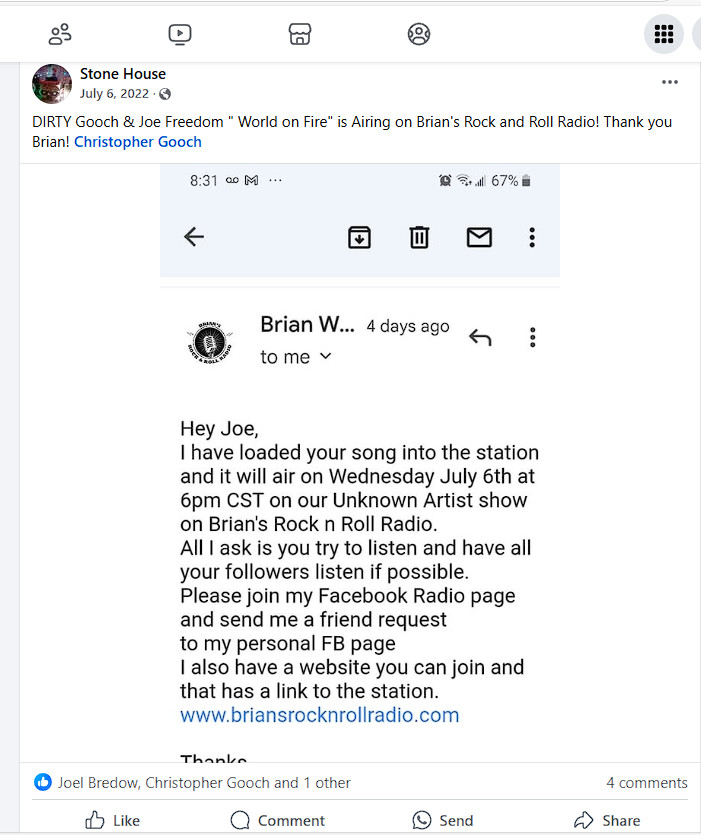Like the Stone House post

coord(112,820)
